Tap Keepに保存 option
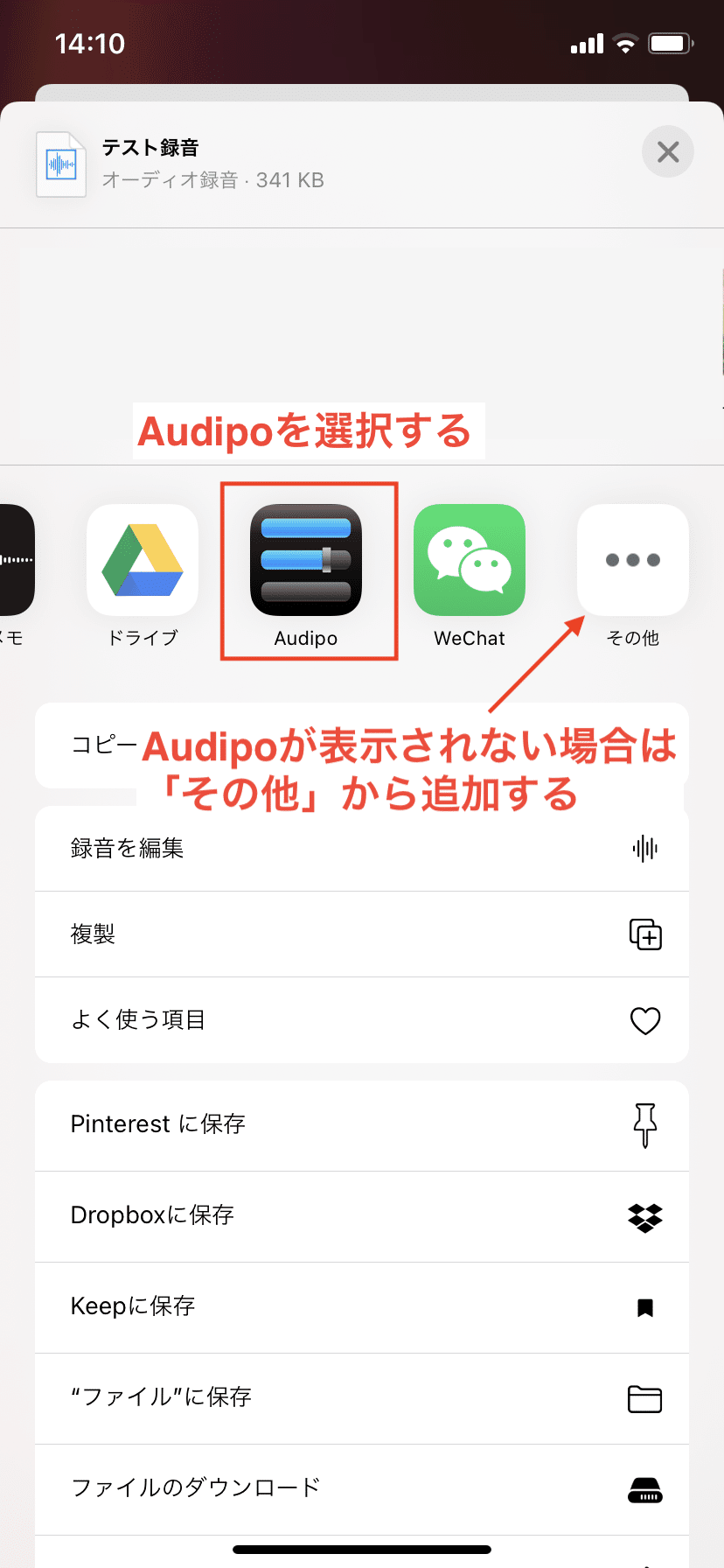Screen dimensions: 724x1568 click(x=131, y=1307)
